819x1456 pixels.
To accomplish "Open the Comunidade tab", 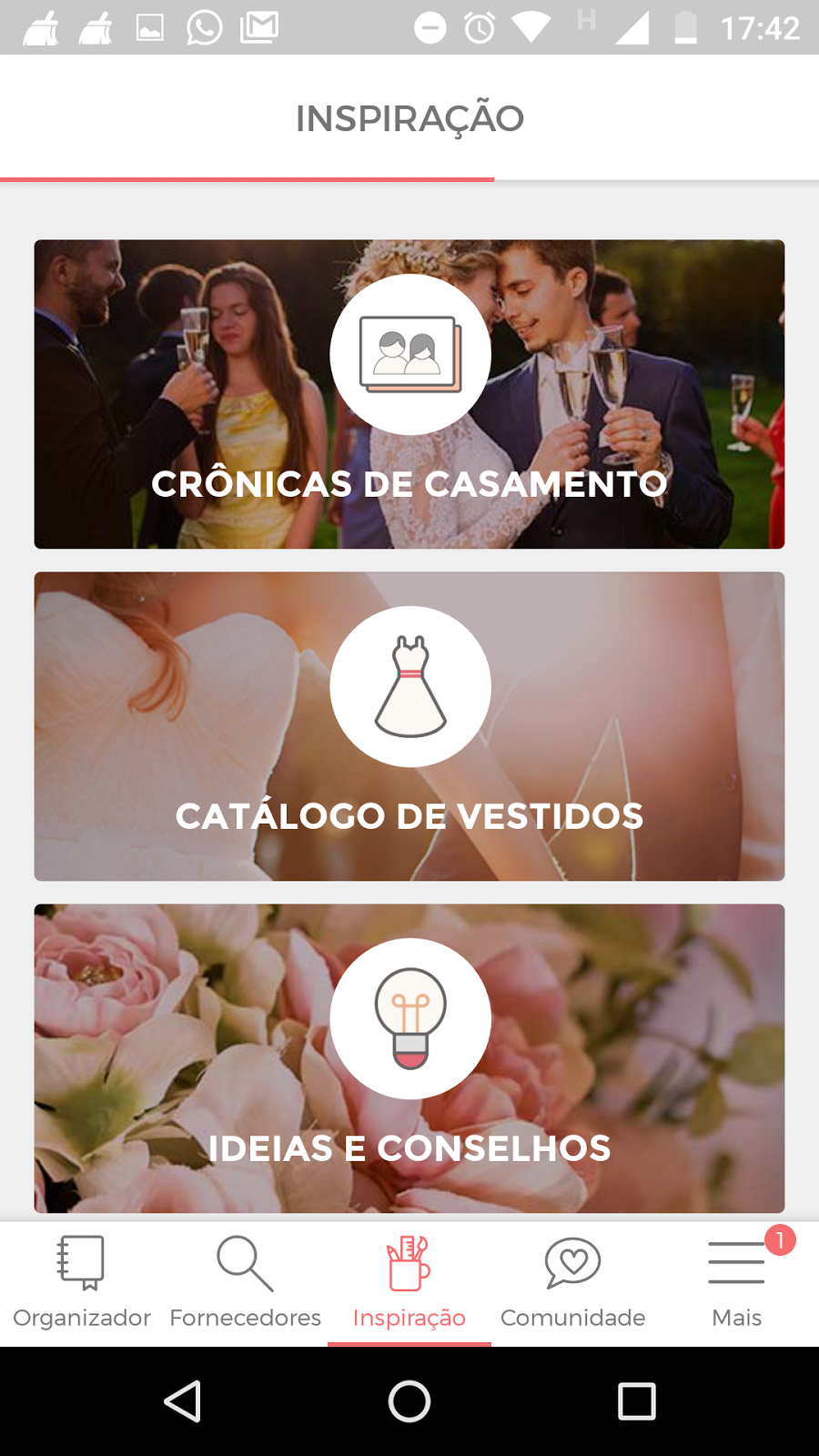I will point(573,1283).
